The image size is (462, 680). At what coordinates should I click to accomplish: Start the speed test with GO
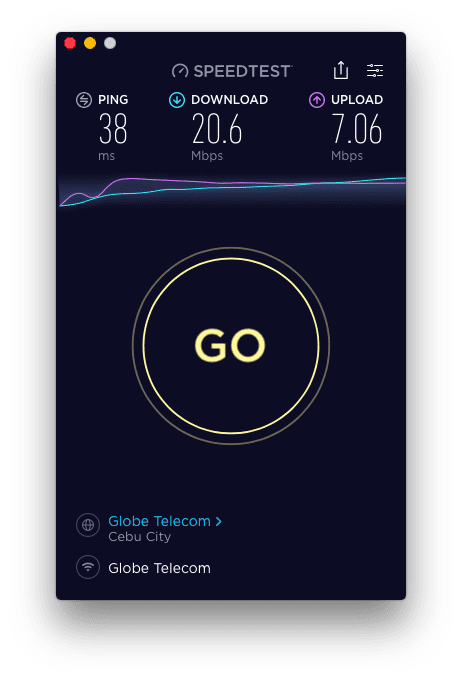[231, 346]
